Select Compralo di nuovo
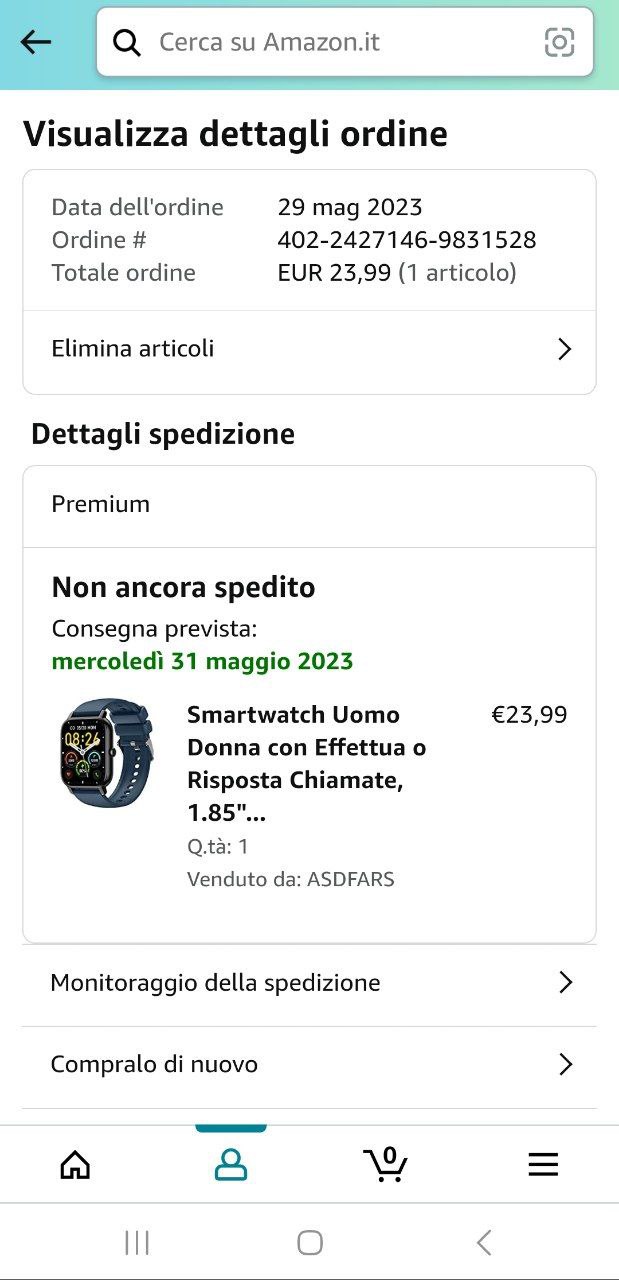This screenshot has width=619, height=1280. click(309, 1065)
